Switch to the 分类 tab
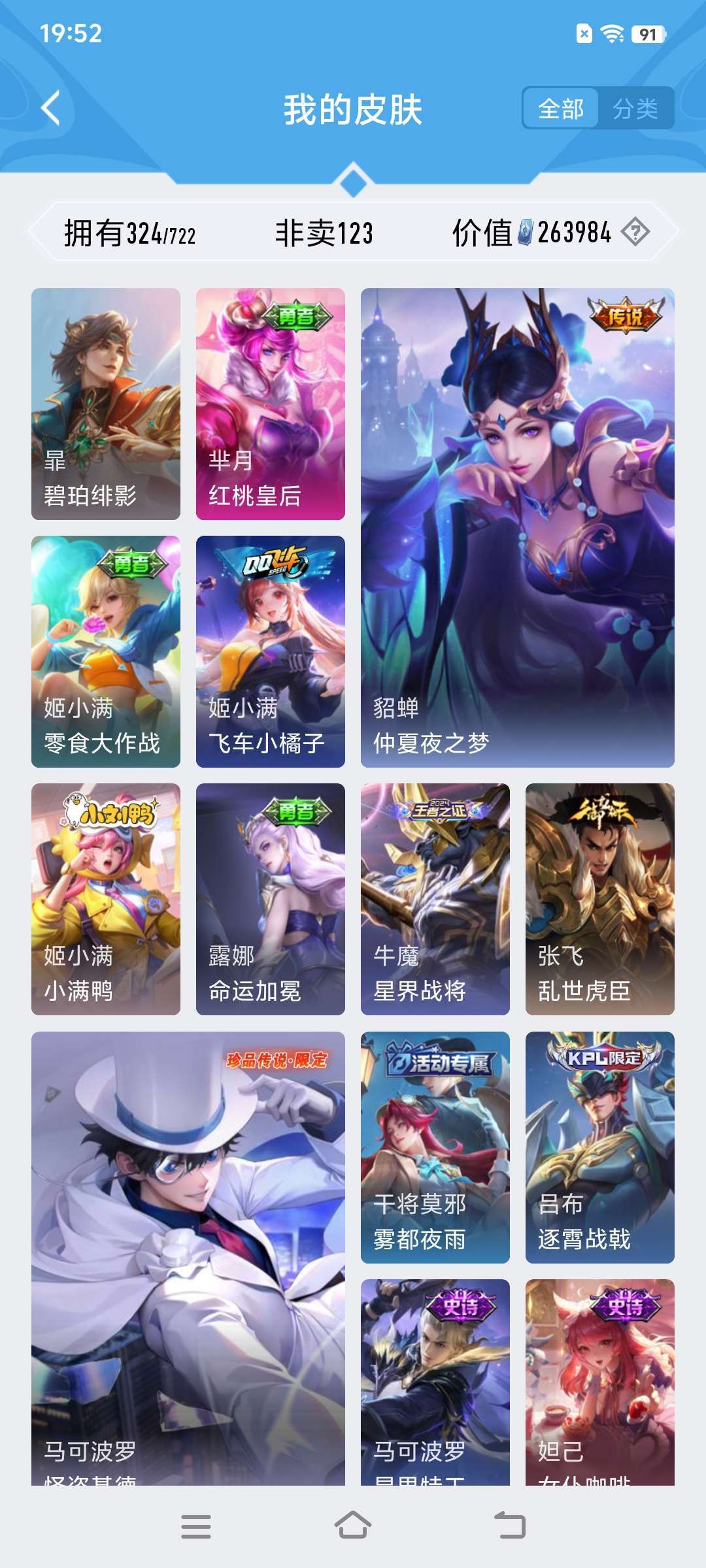The image size is (706, 1568). (x=635, y=108)
